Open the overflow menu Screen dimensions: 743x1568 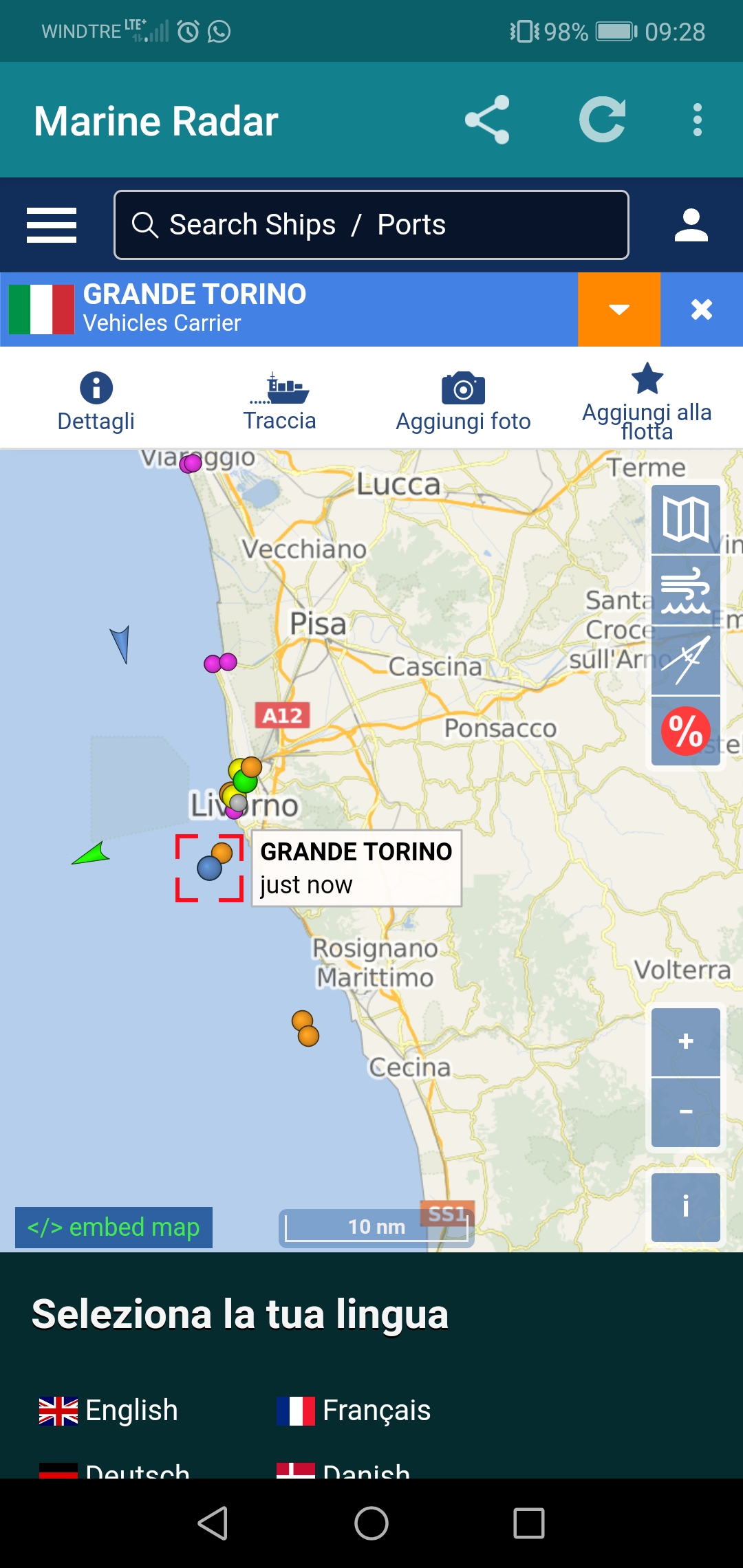click(698, 120)
